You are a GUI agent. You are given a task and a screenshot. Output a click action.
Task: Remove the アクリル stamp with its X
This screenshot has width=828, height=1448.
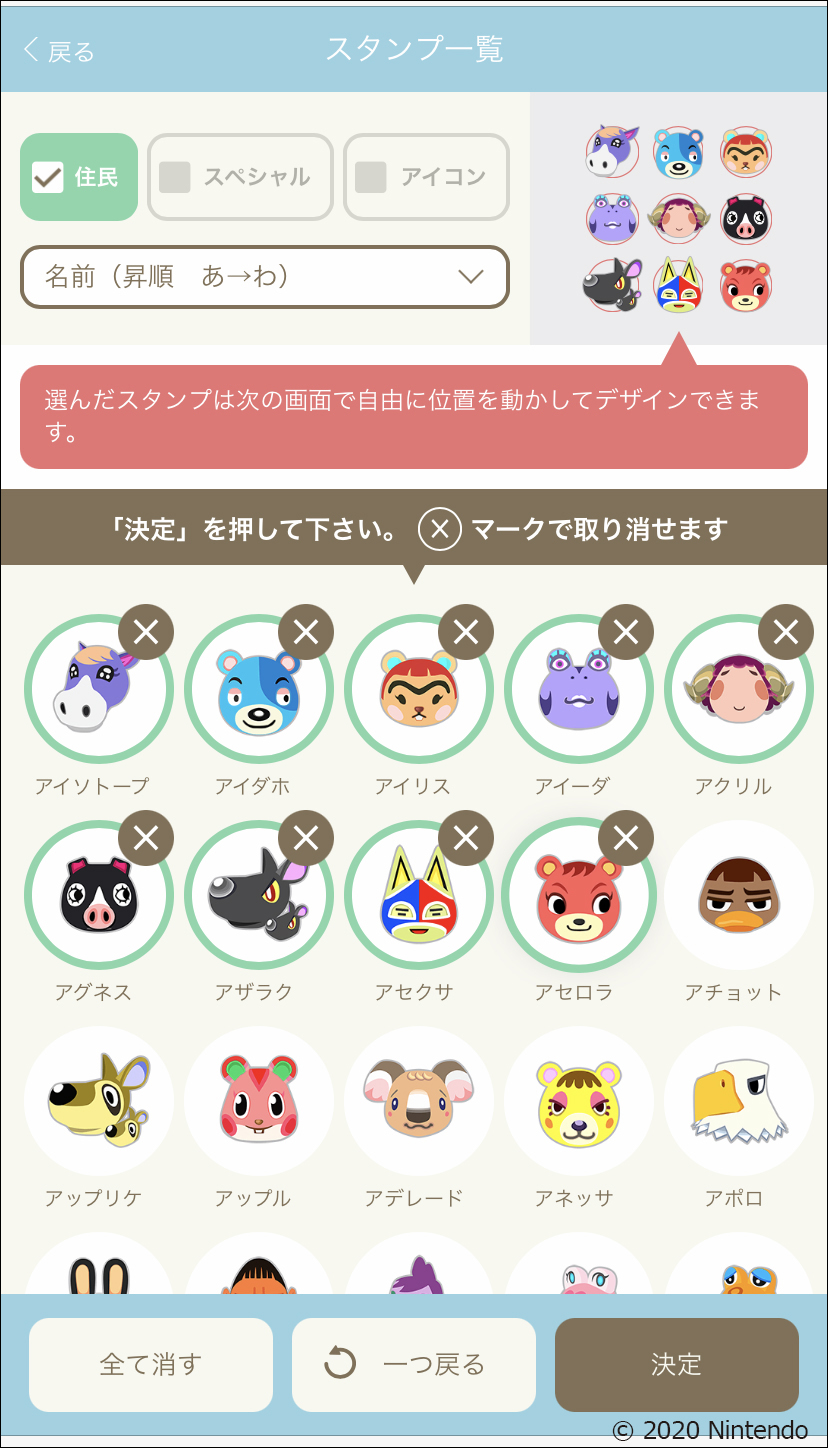786,632
